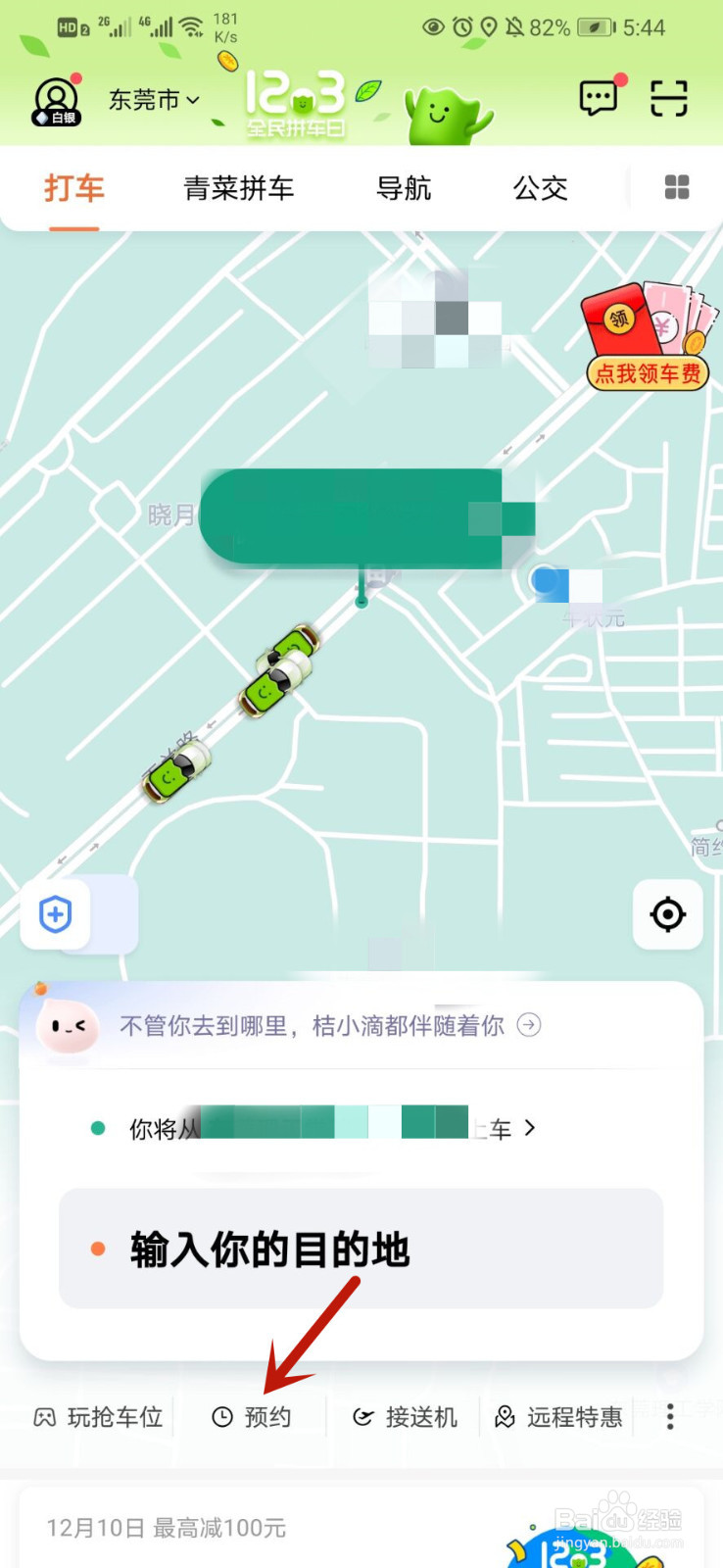Tap the grid icon to view more services

(x=676, y=188)
